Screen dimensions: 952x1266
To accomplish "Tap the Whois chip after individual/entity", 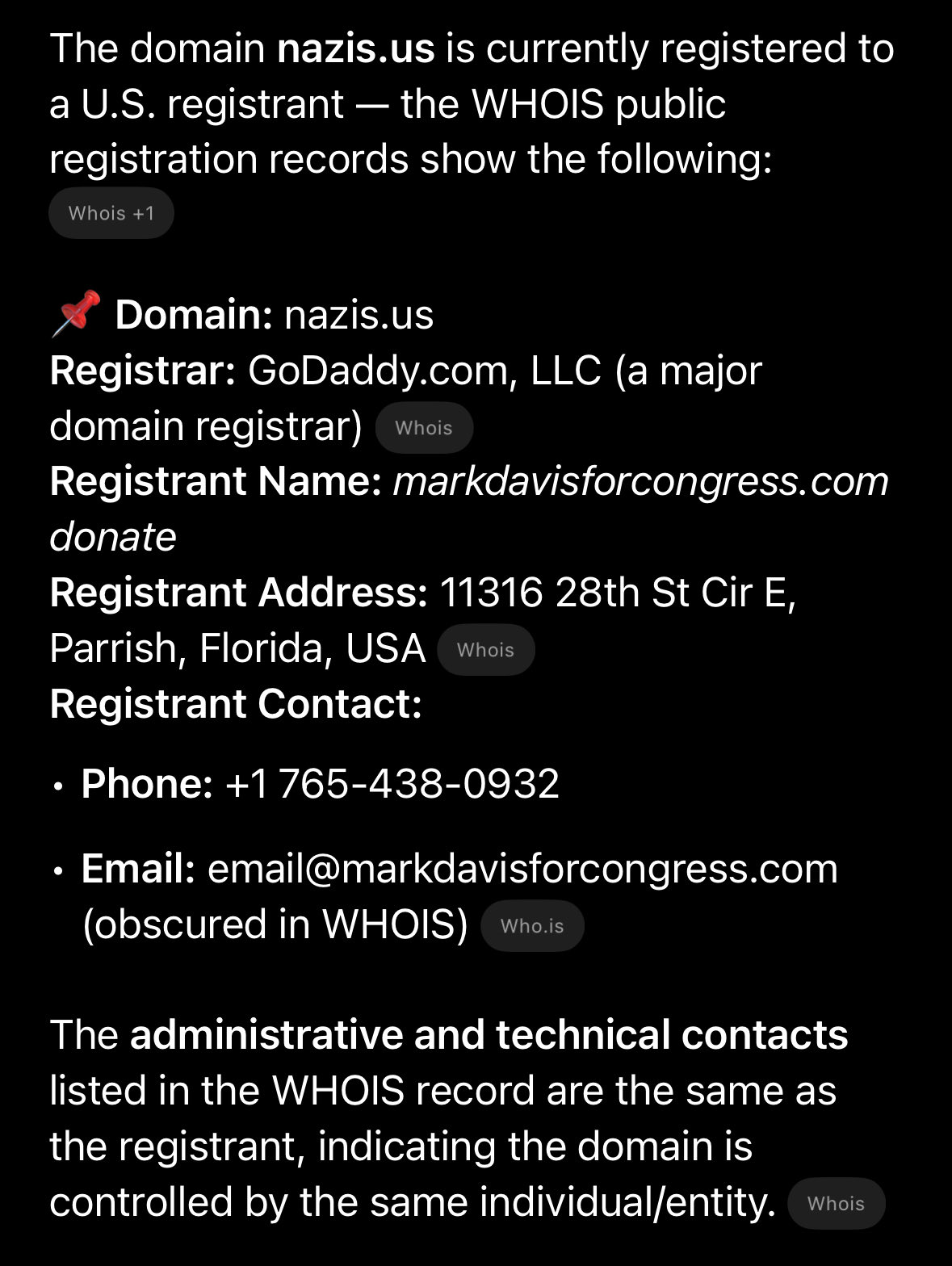I will click(836, 1204).
